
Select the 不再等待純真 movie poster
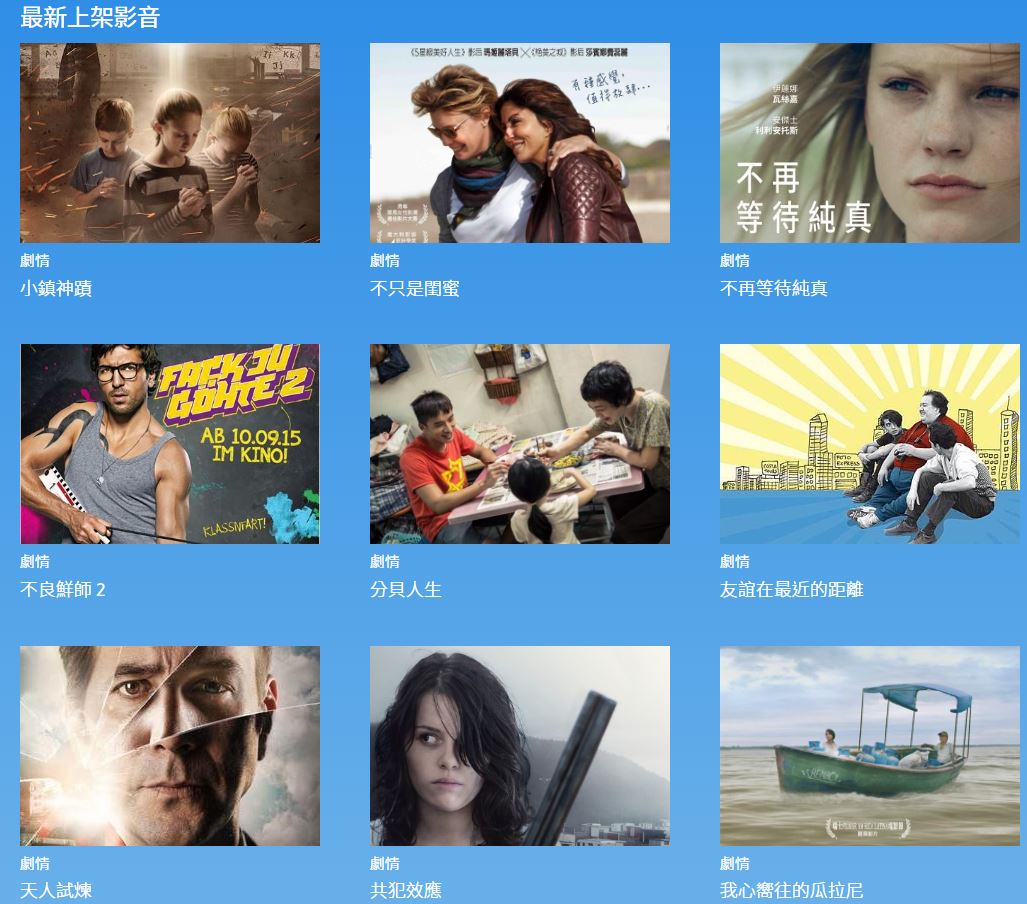(870, 143)
